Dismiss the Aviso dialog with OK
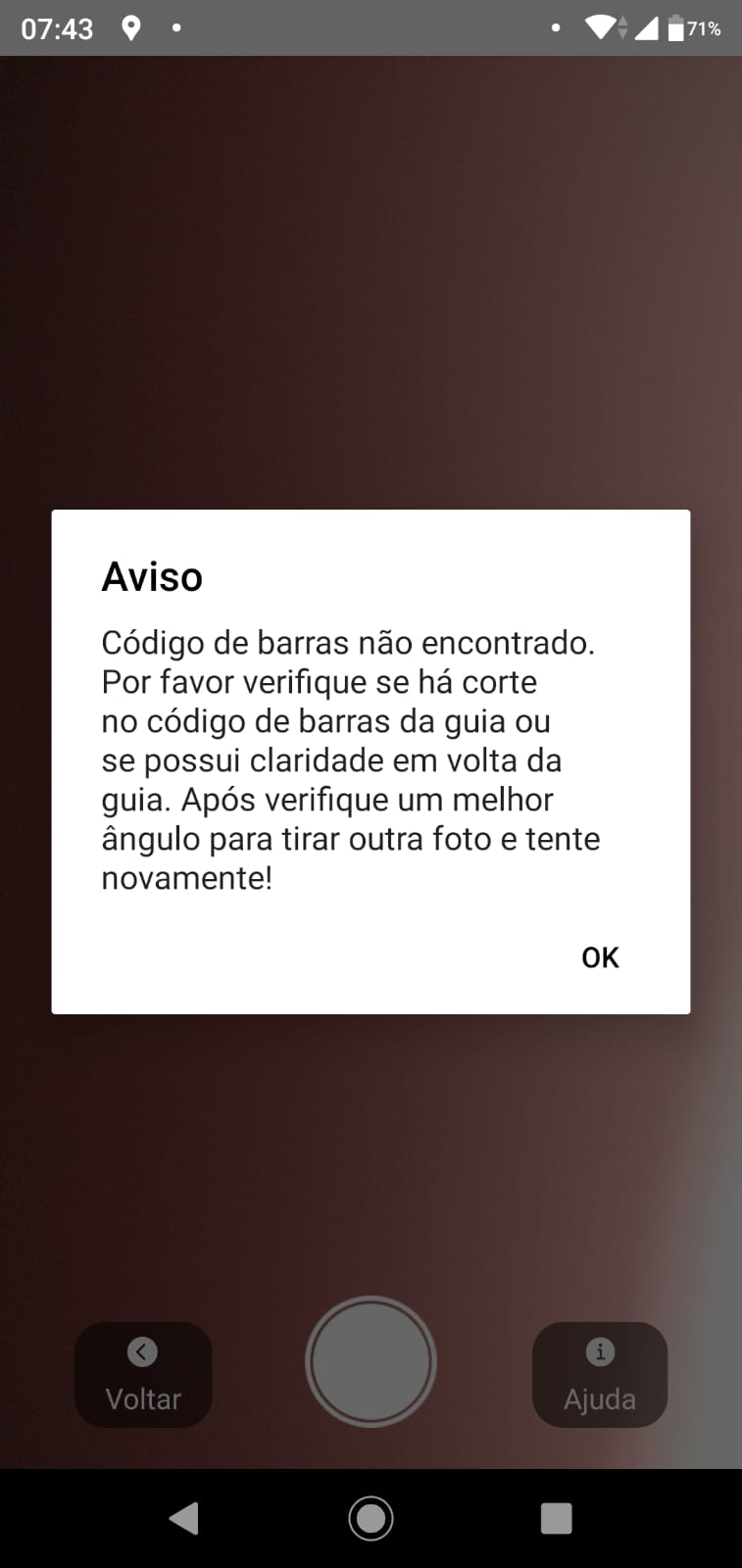This screenshot has width=742, height=1568. click(x=600, y=957)
